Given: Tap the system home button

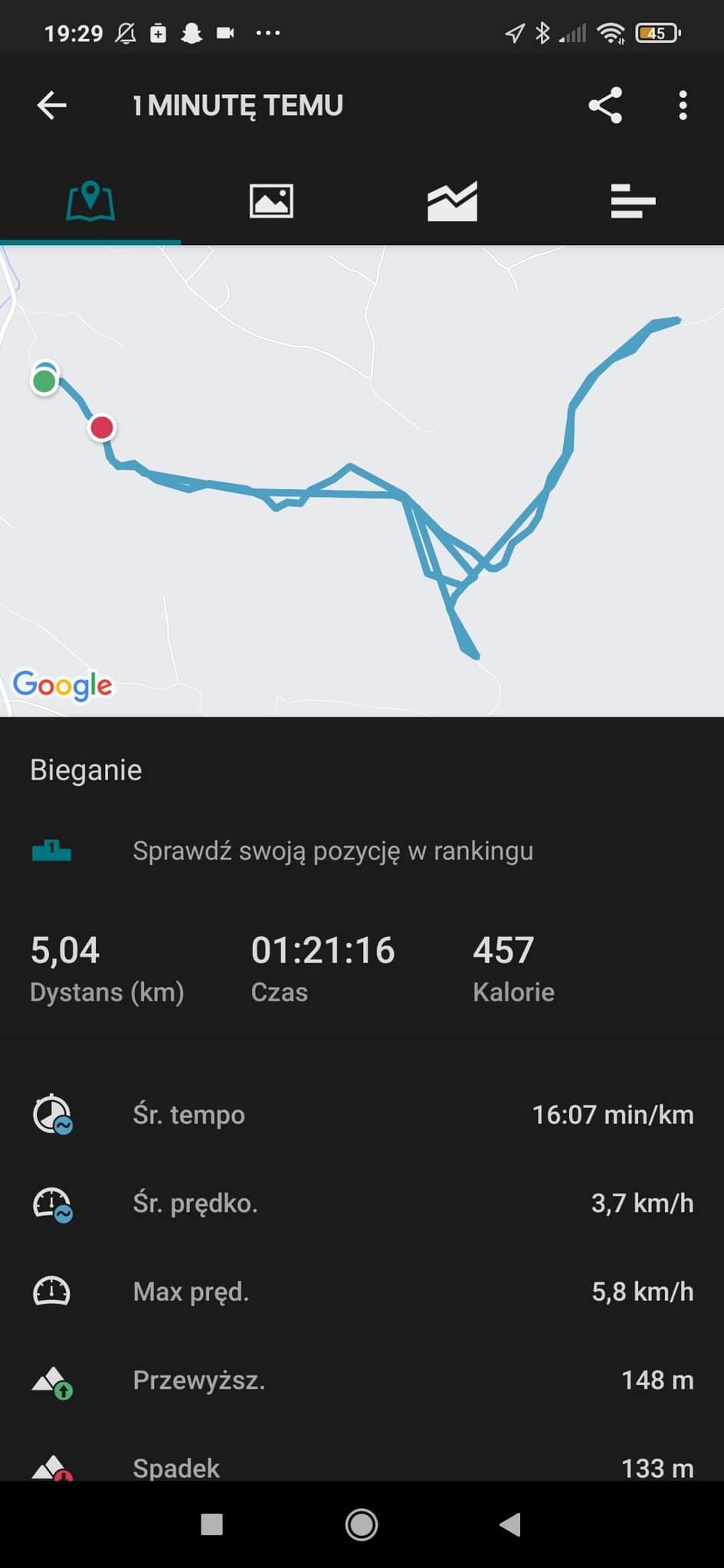Looking at the screenshot, I should (x=362, y=1524).
